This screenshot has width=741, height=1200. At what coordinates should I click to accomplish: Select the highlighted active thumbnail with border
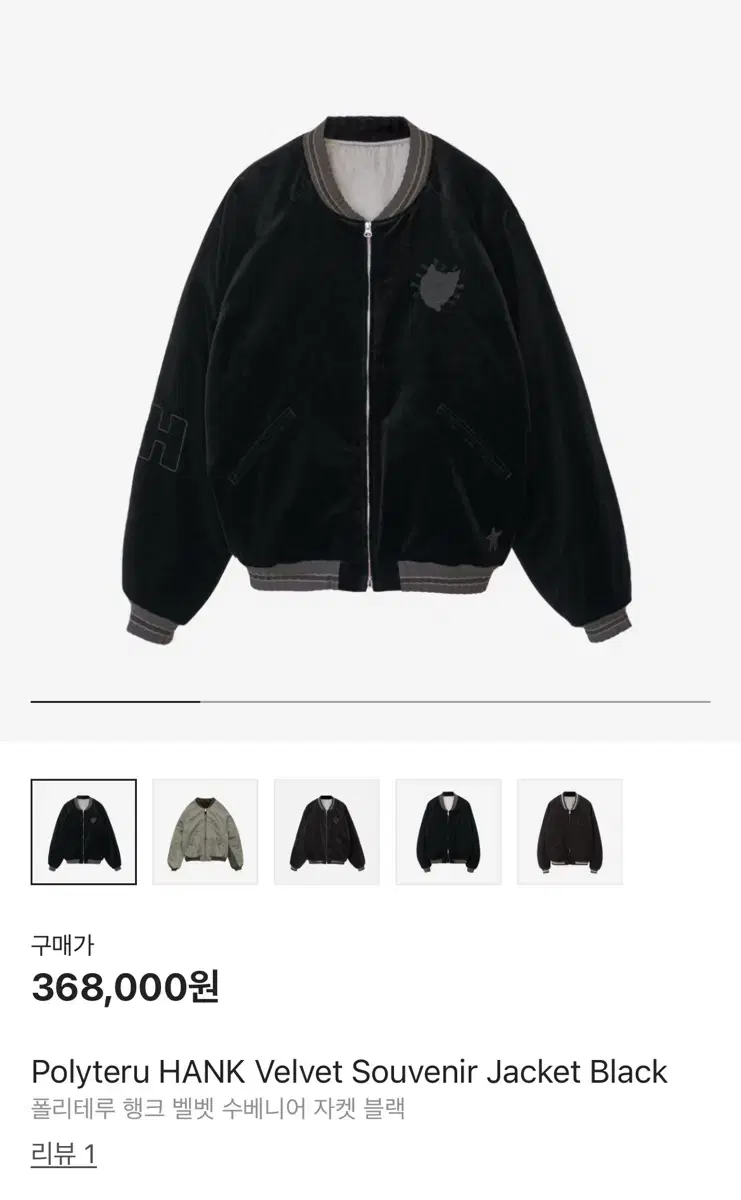[85, 832]
